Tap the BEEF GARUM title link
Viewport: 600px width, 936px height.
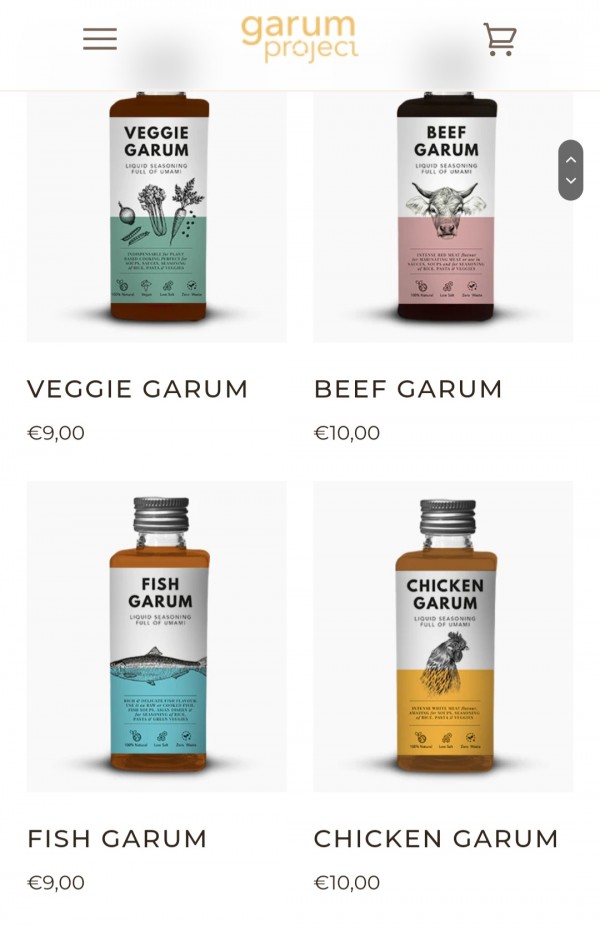point(408,389)
